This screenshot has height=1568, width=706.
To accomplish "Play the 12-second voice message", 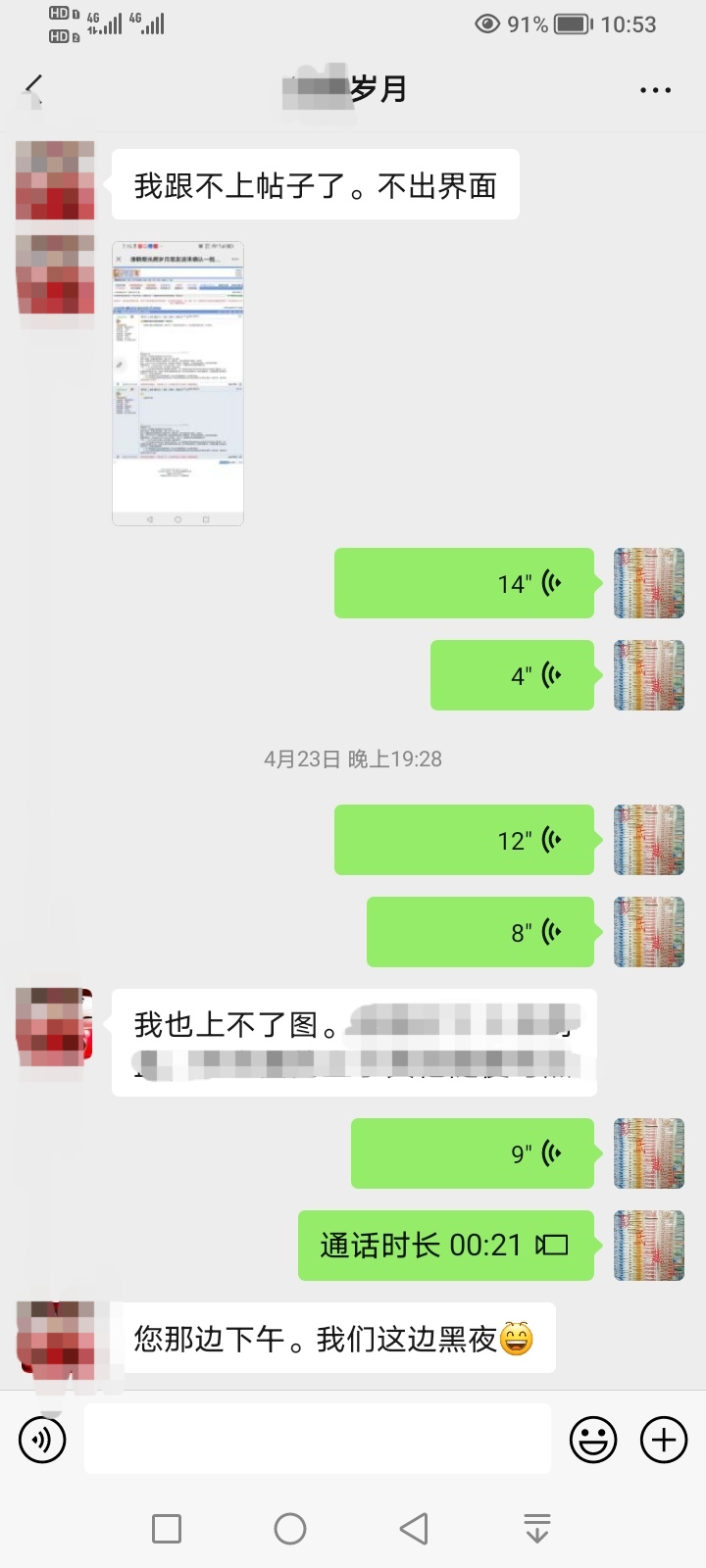I will coord(464,840).
